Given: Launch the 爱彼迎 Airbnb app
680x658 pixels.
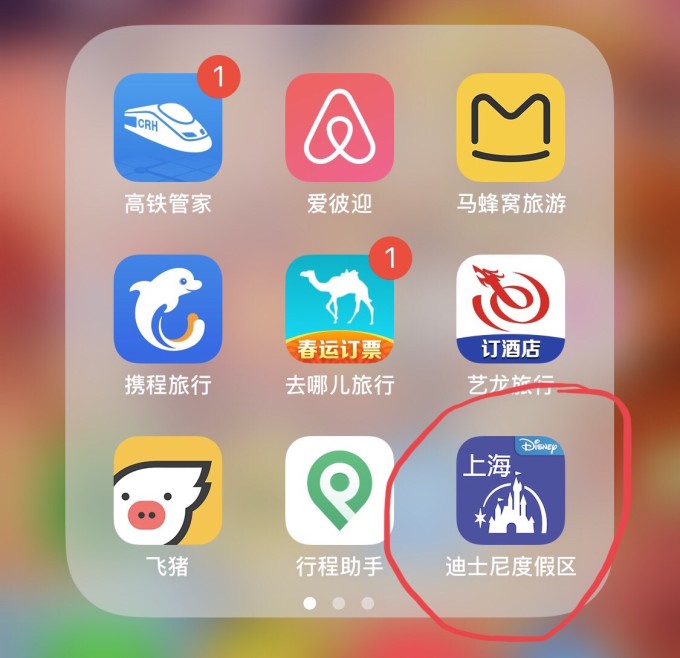Looking at the screenshot, I should click(x=339, y=127).
